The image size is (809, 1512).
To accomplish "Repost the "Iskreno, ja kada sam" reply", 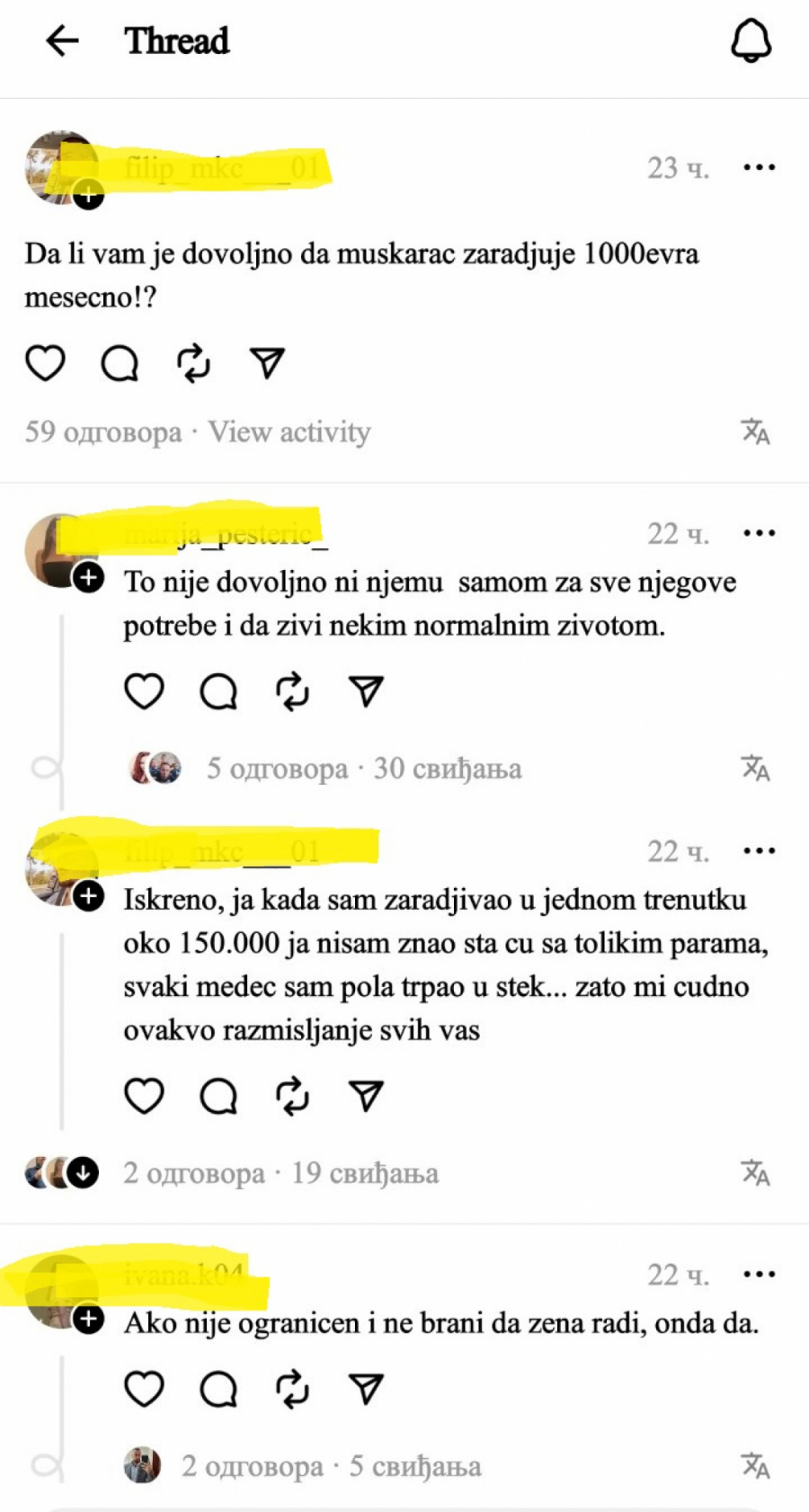I will (x=292, y=1096).
